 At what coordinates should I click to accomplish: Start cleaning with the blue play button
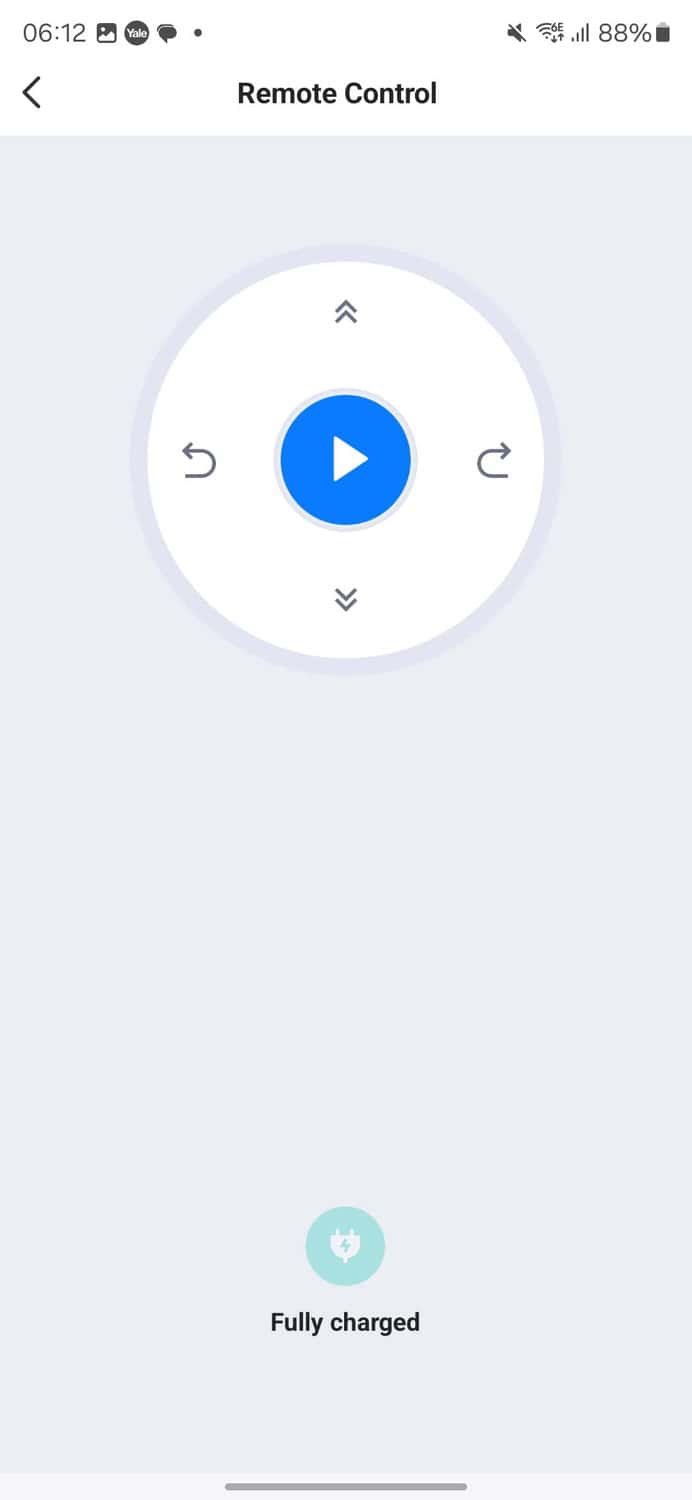pos(345,460)
